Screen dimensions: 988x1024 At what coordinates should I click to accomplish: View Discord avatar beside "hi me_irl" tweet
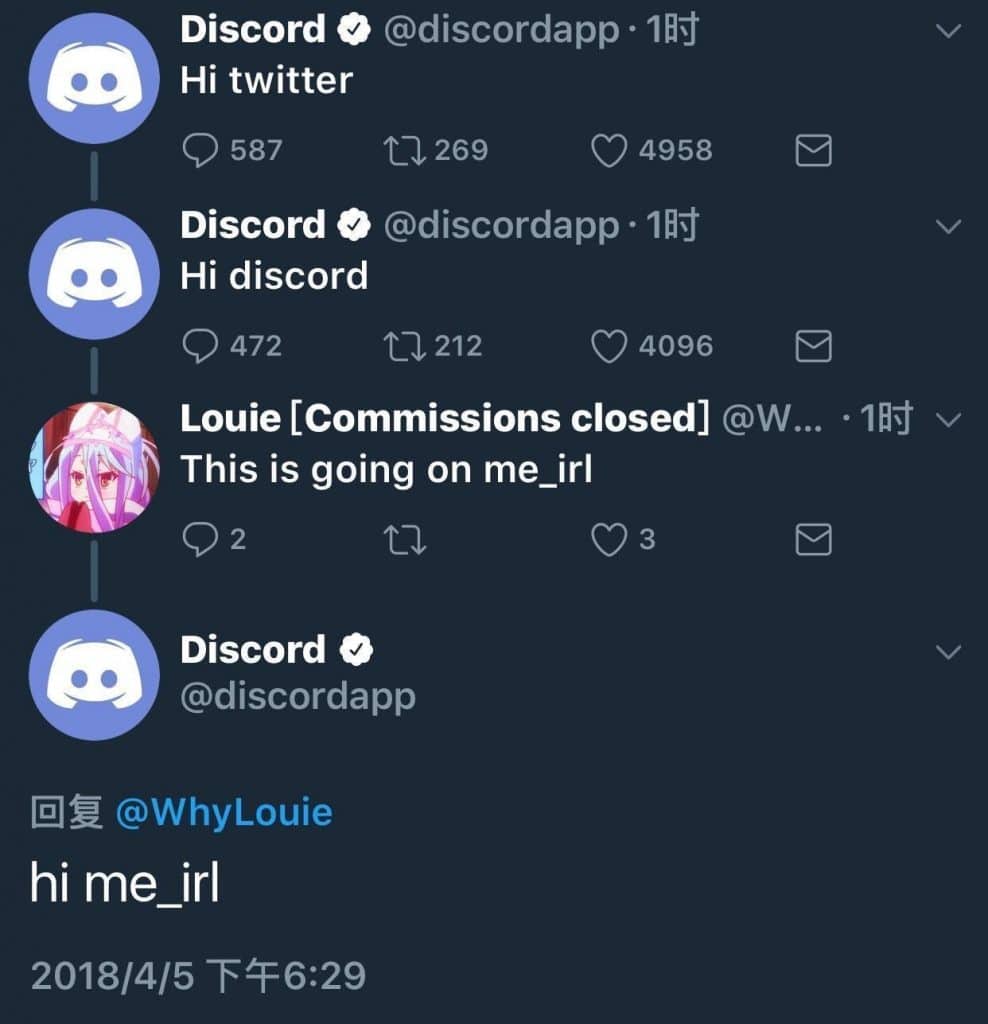[x=94, y=675]
